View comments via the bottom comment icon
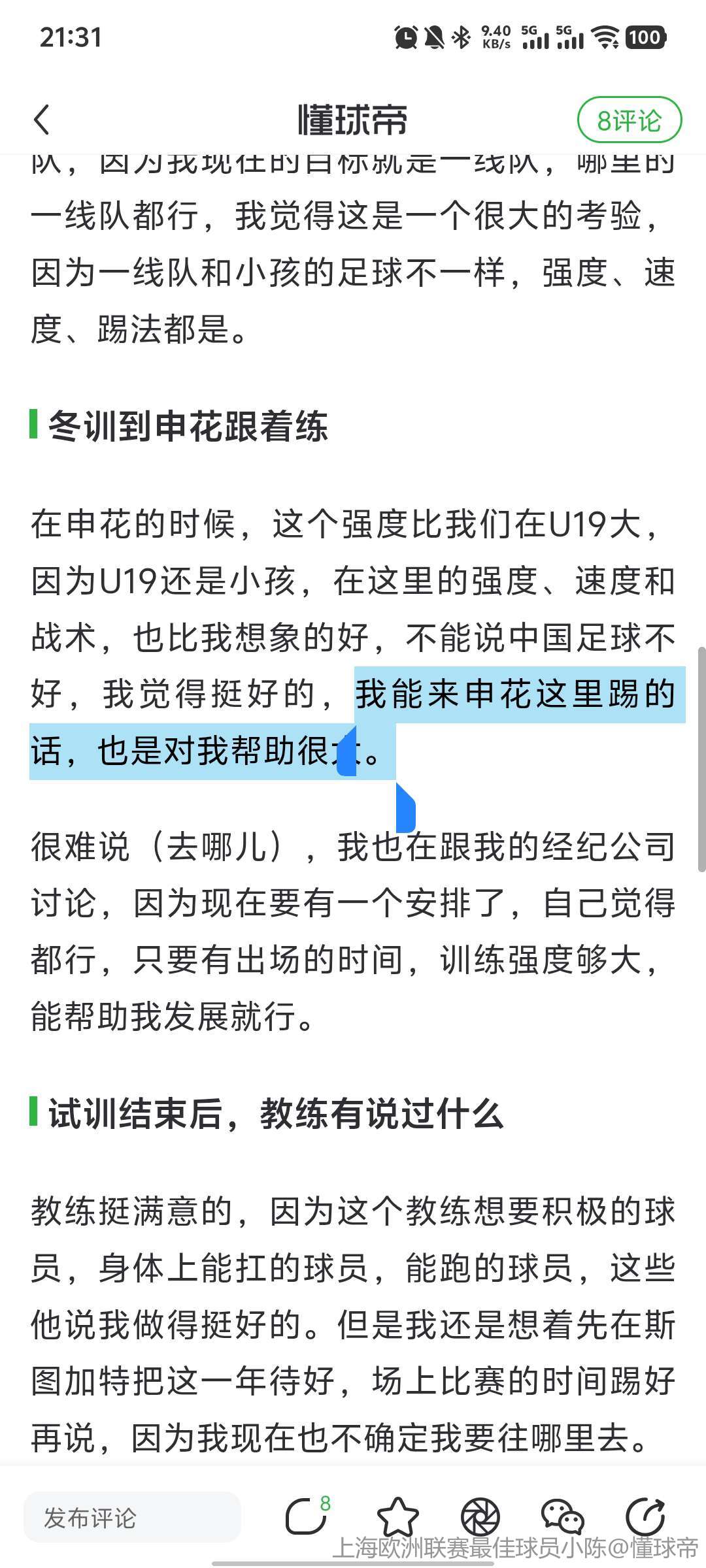The width and height of the screenshot is (706, 1568). coord(306,1516)
